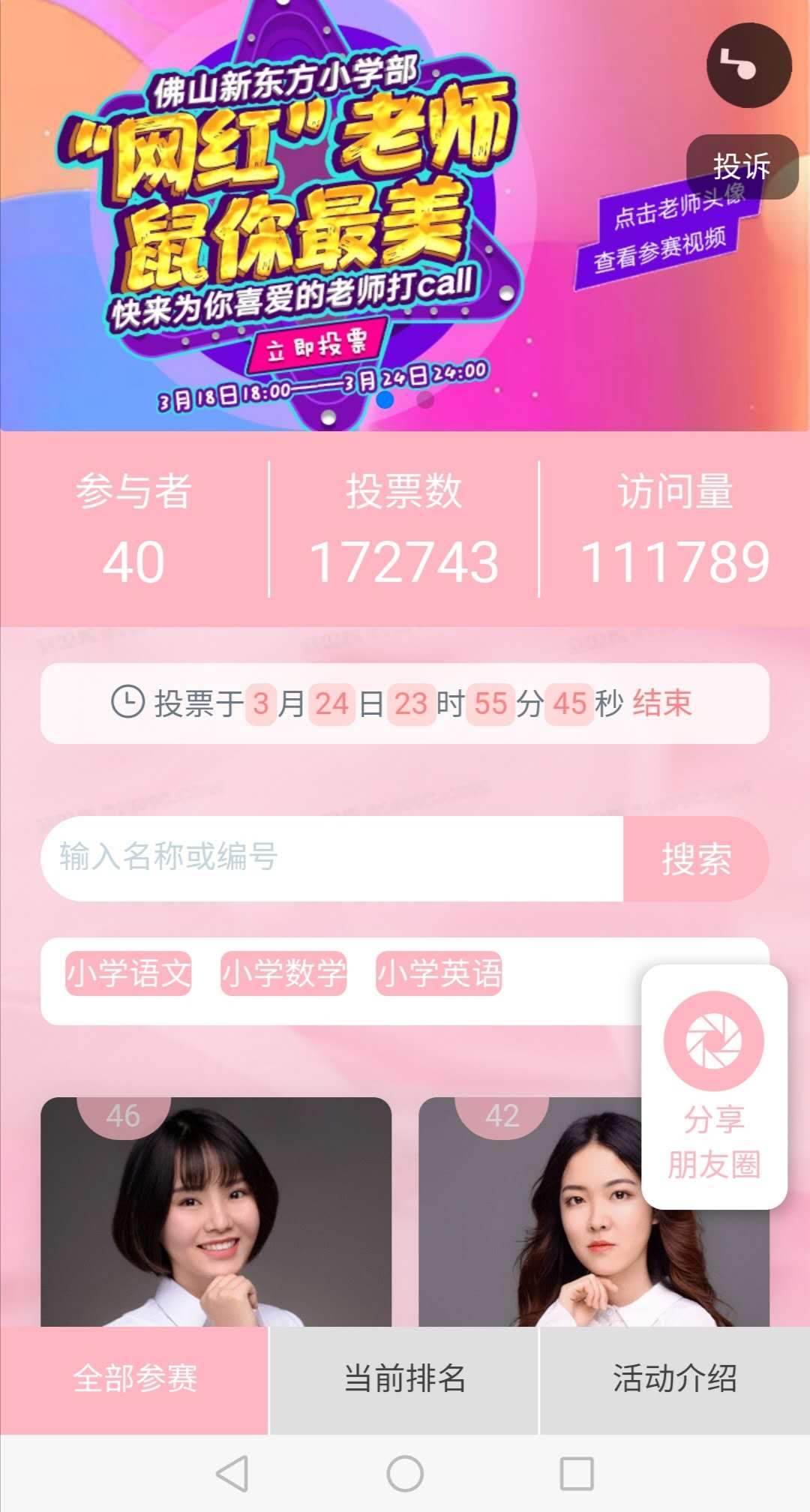Focus the 输入名称或编号 search field

point(332,858)
